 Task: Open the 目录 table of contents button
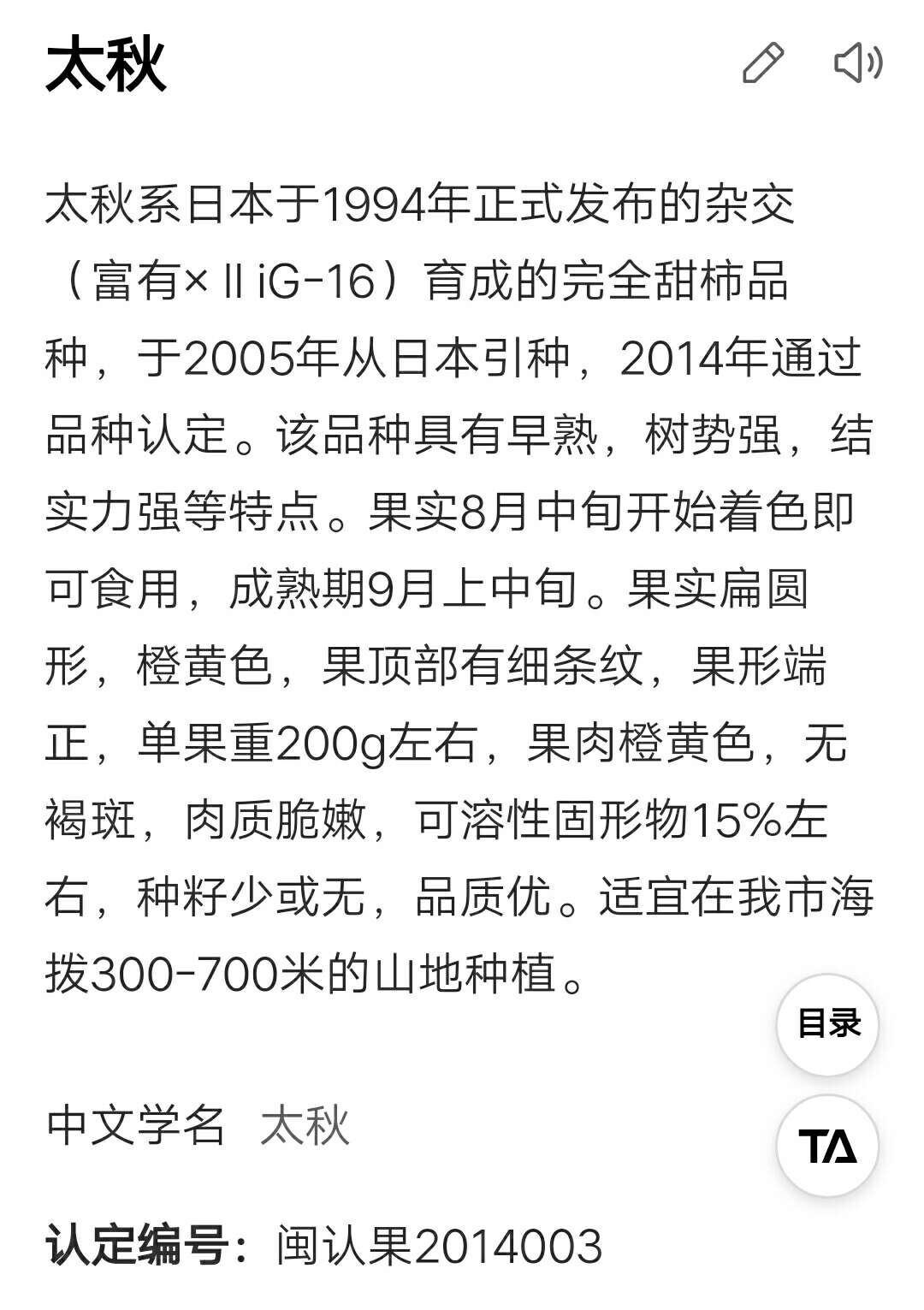(x=827, y=1023)
